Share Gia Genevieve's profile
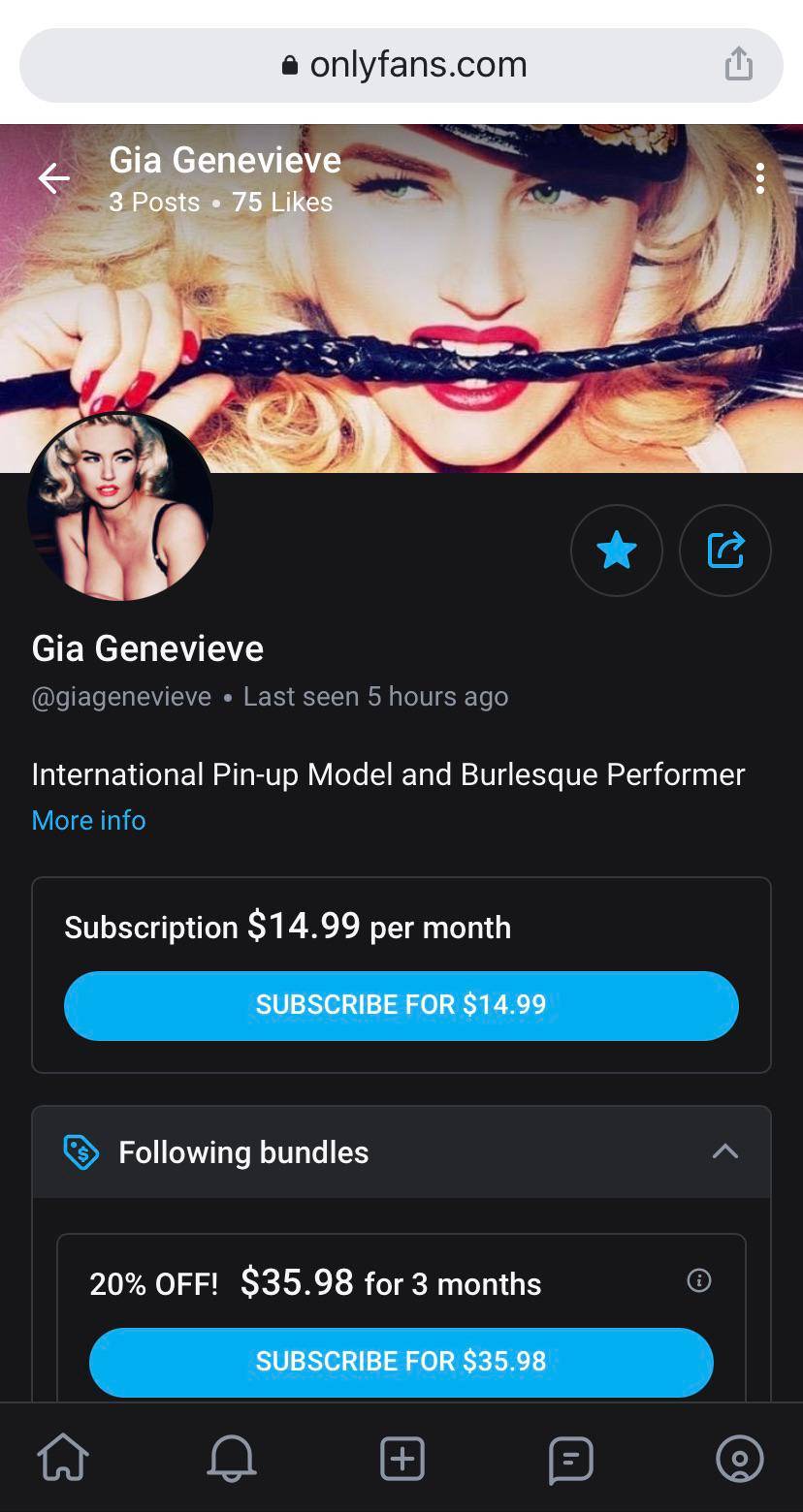This screenshot has width=803, height=1512. coord(724,550)
